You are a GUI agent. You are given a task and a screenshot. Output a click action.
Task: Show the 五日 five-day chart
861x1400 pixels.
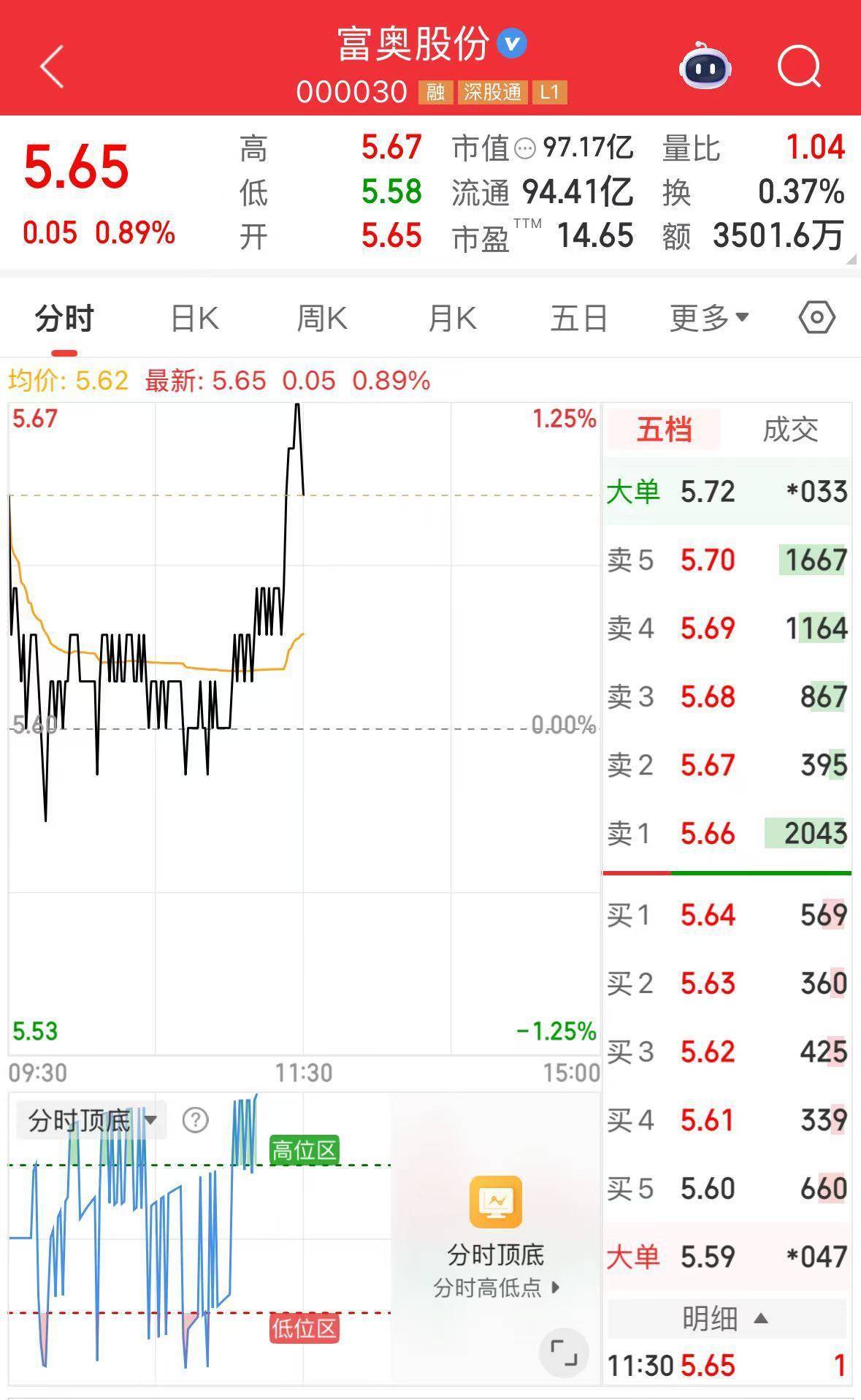click(x=579, y=319)
